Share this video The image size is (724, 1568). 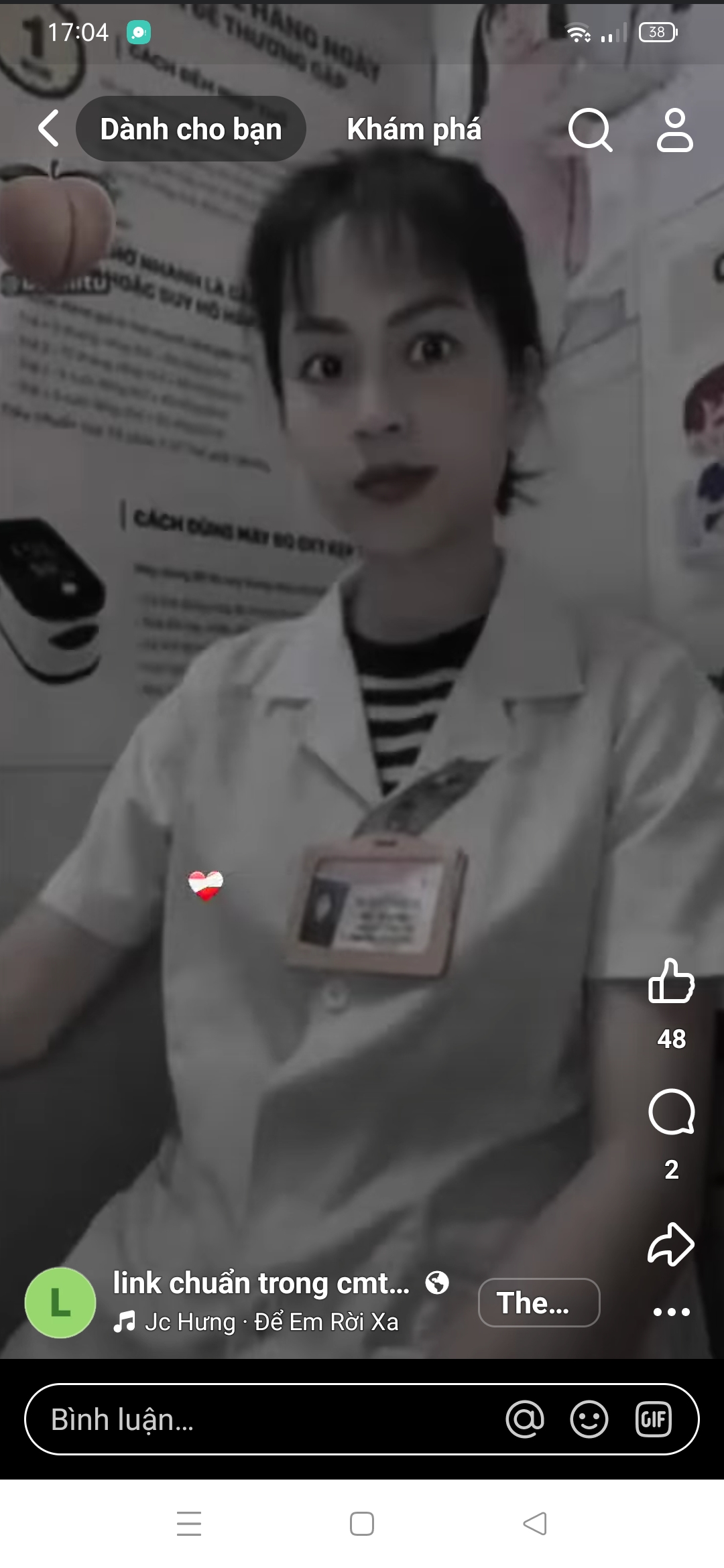671,1244
